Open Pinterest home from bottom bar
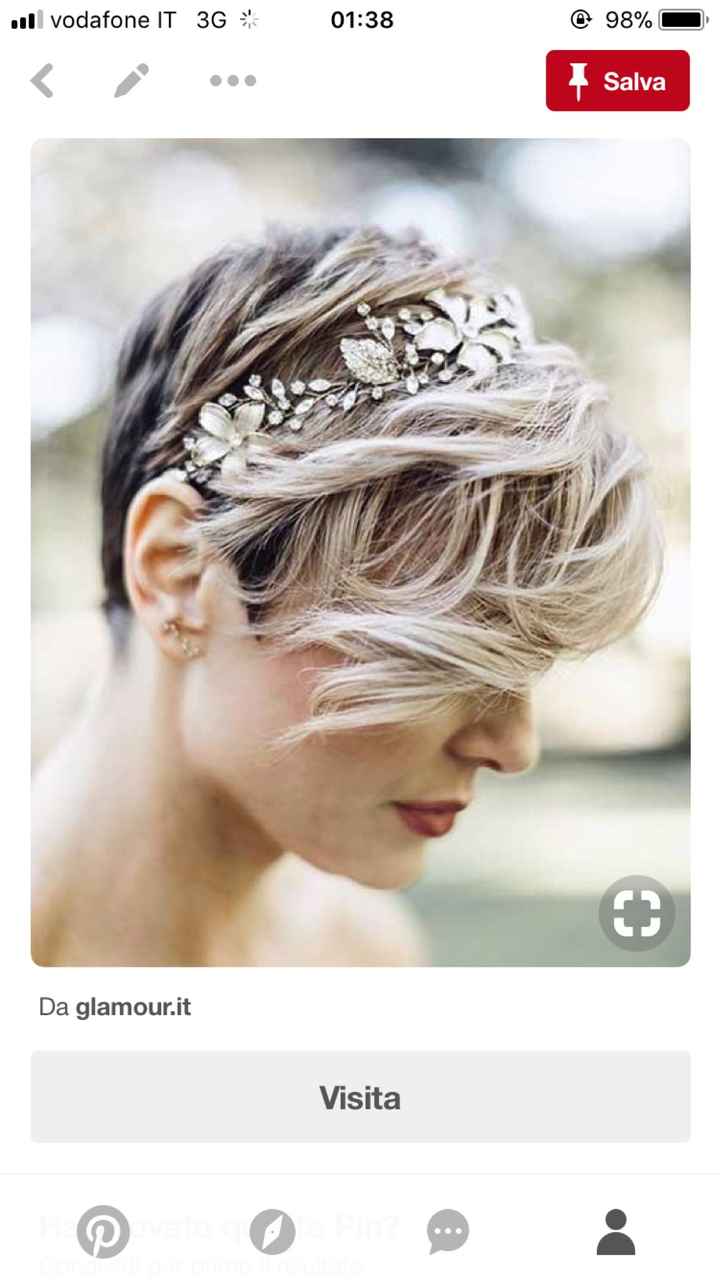The image size is (720, 1280). [103, 1231]
